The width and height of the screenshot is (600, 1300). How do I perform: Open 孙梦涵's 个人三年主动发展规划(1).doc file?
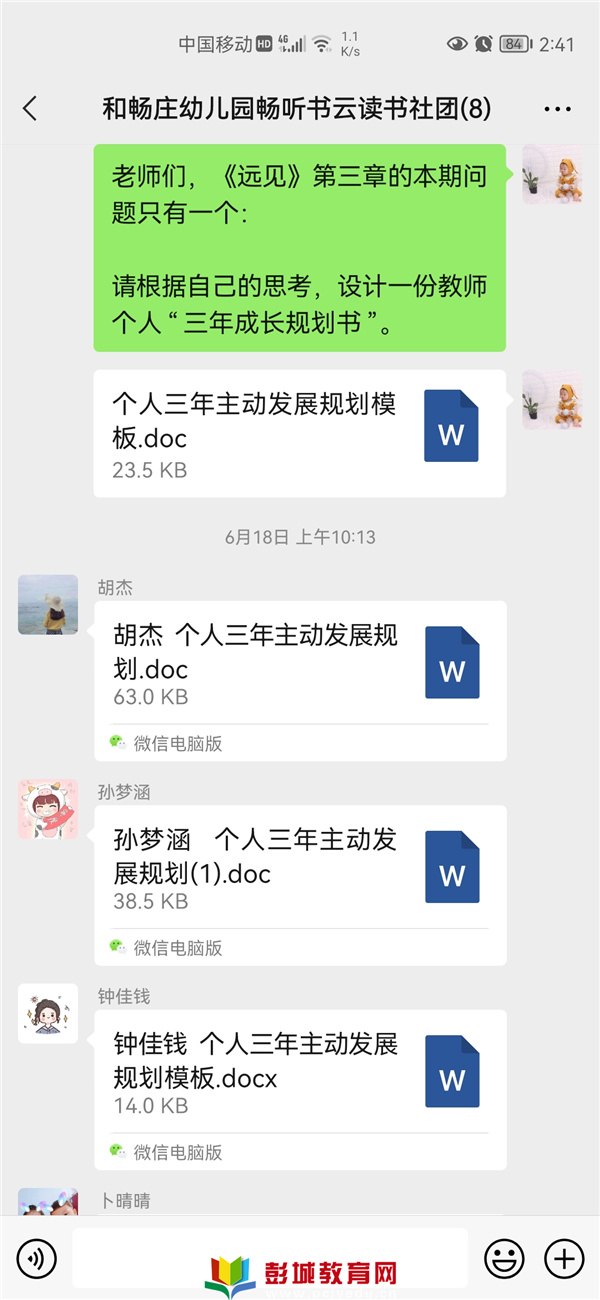point(299,870)
